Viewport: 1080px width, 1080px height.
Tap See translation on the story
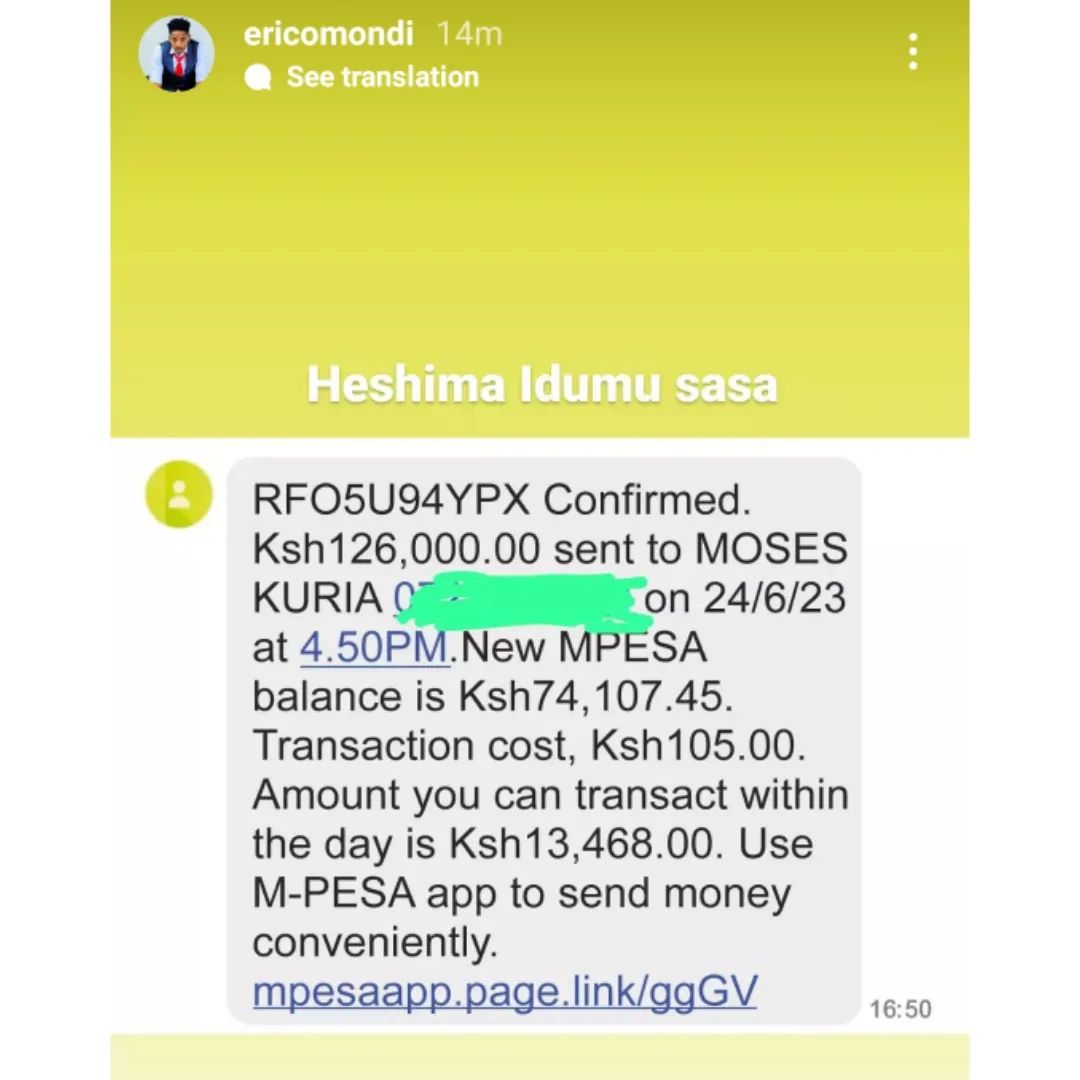pos(381,77)
